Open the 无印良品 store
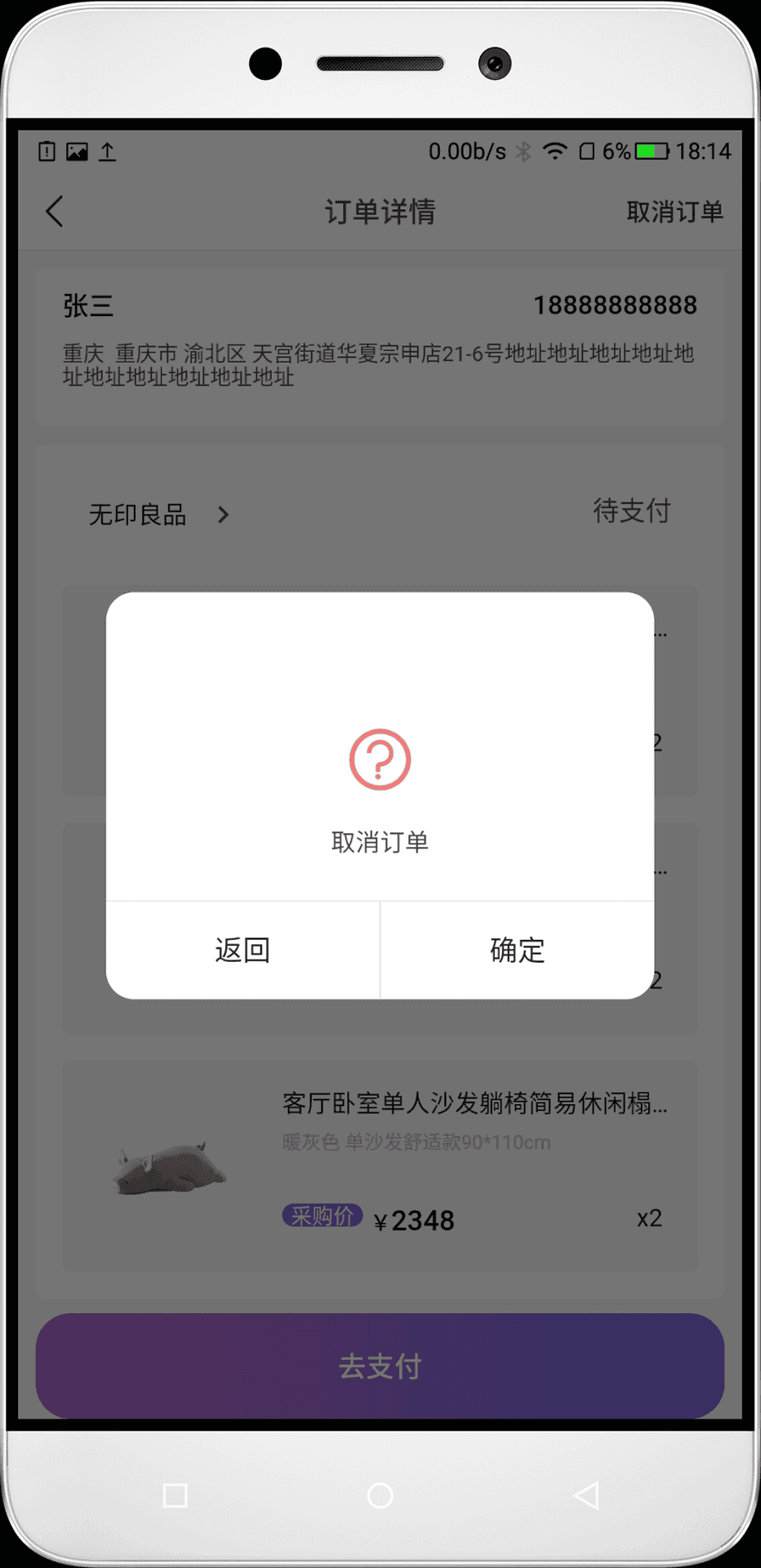This screenshot has height=1568, width=761. 159,514
